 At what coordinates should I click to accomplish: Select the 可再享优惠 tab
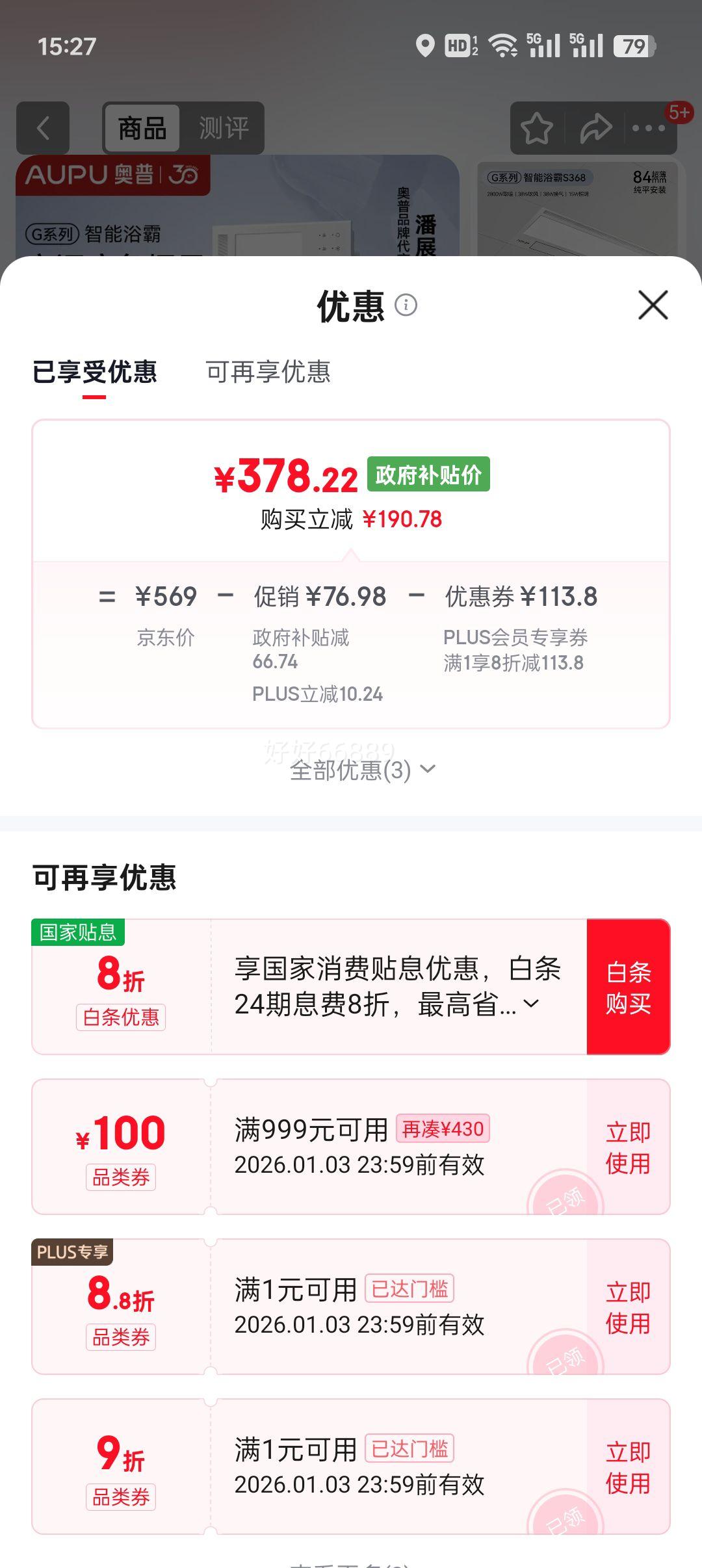(x=268, y=372)
